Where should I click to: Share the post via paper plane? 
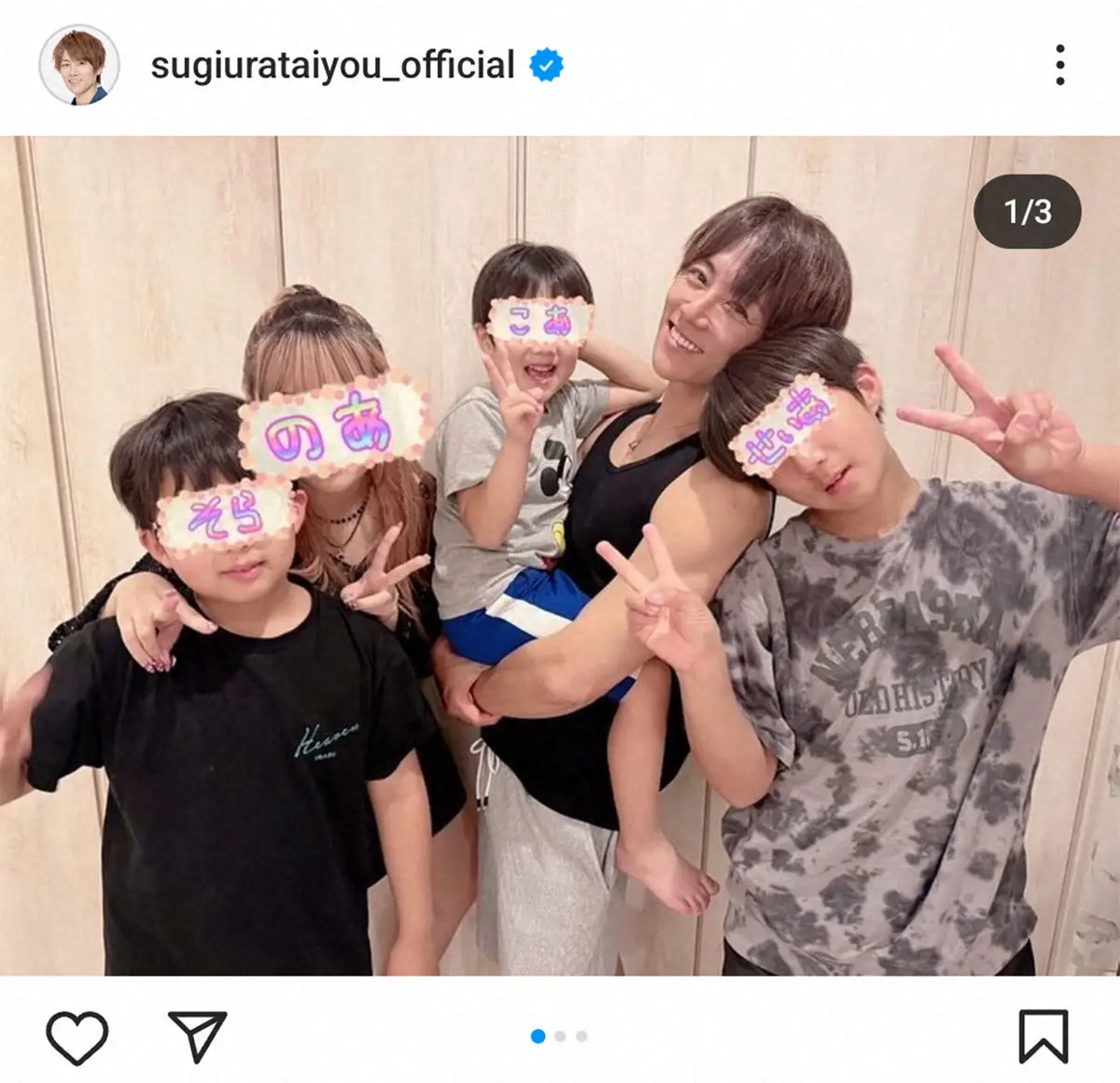197,1036
